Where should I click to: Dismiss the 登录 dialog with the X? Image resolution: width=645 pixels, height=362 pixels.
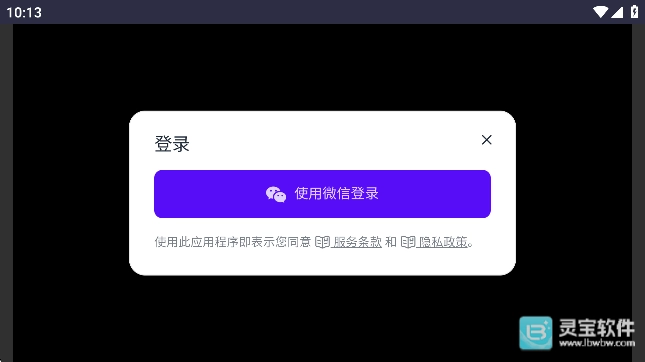click(x=487, y=140)
